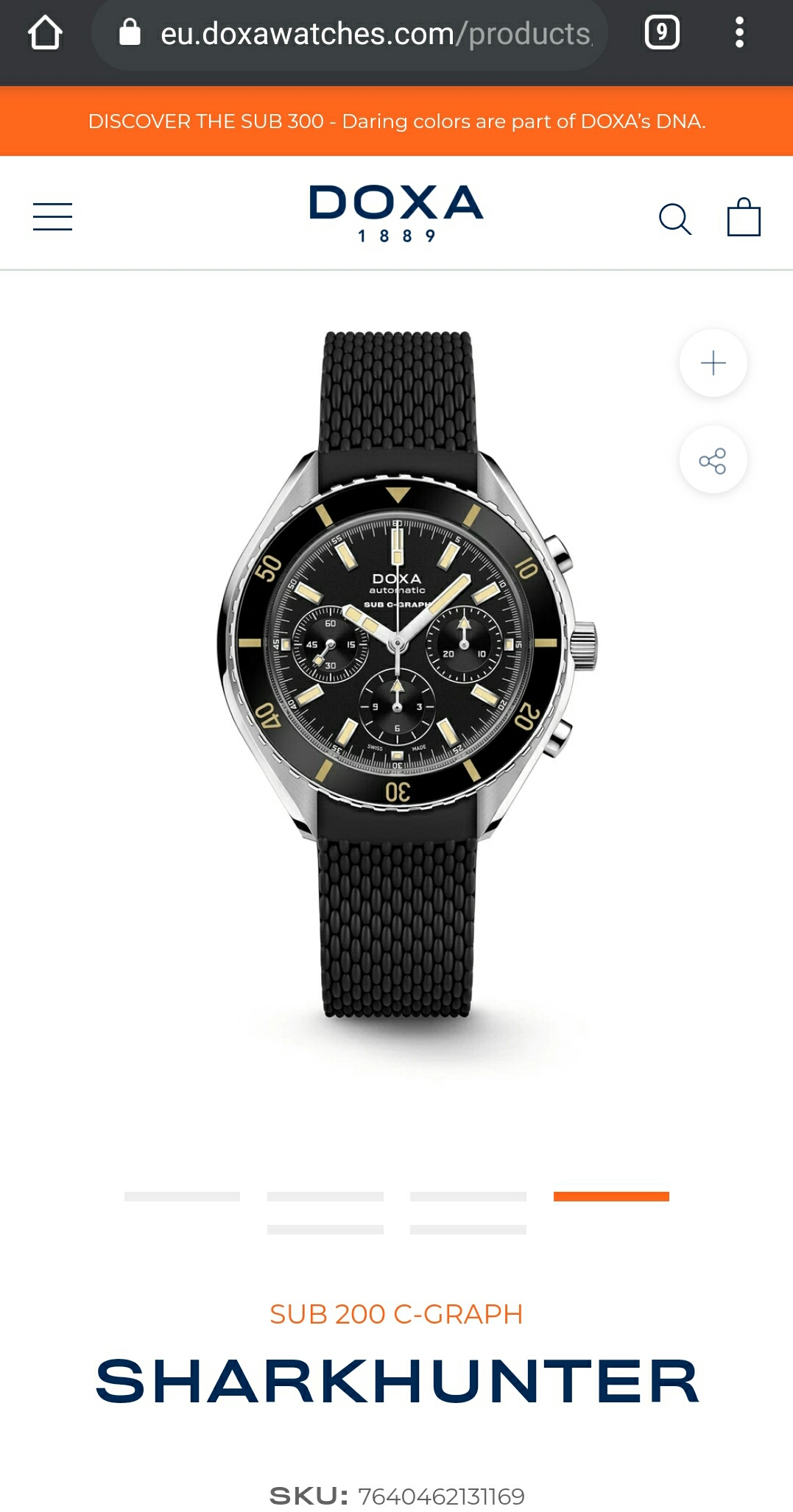Screen dimensions: 793x1512
Task: Zoom the watch image with plus button
Action: coord(713,363)
